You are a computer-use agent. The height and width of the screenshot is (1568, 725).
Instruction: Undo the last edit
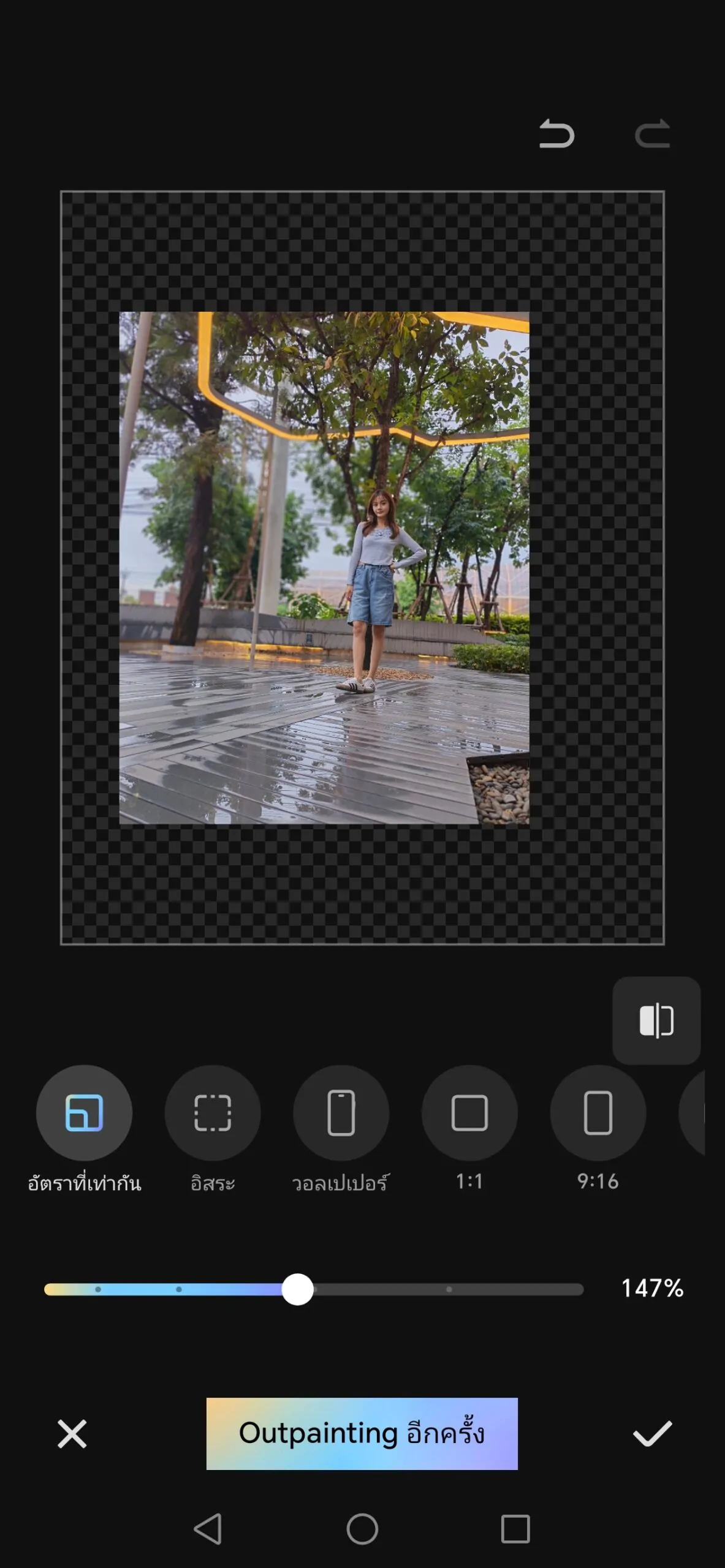click(556, 134)
